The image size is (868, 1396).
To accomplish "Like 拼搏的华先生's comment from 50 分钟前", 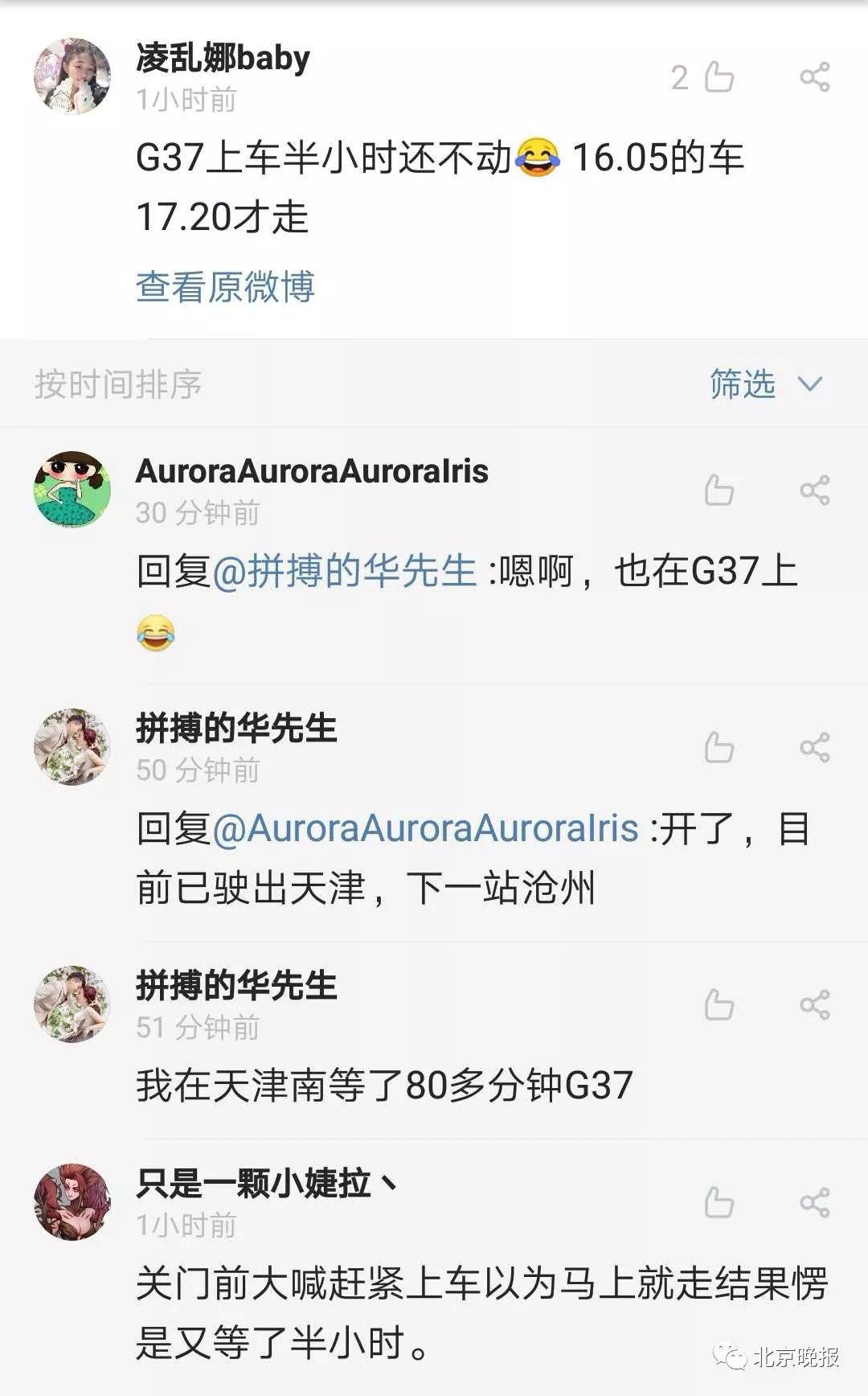I will pos(719,748).
